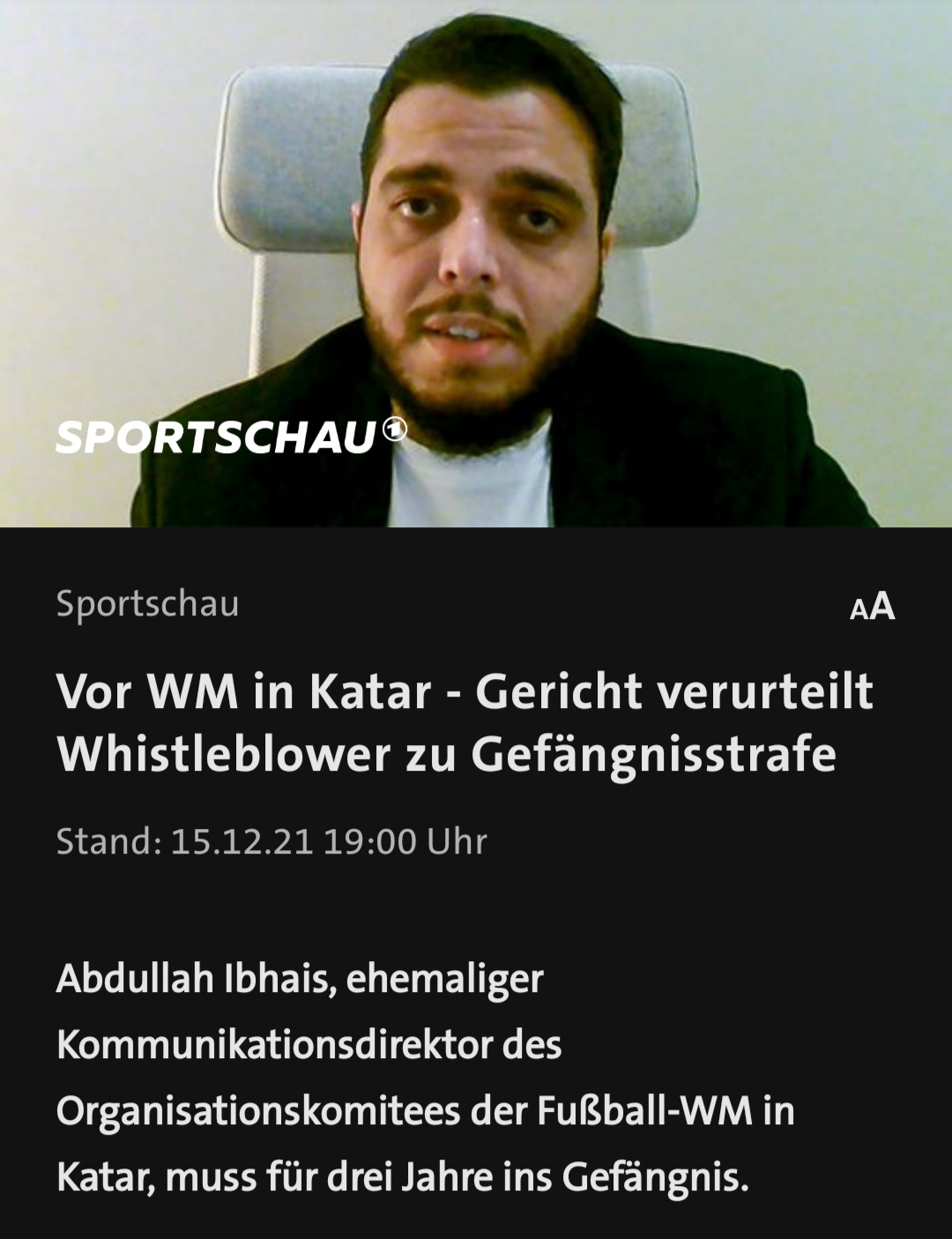Screen dimensions: 952x1239
Task: Tap the AA text size icon
Action: click(872, 608)
